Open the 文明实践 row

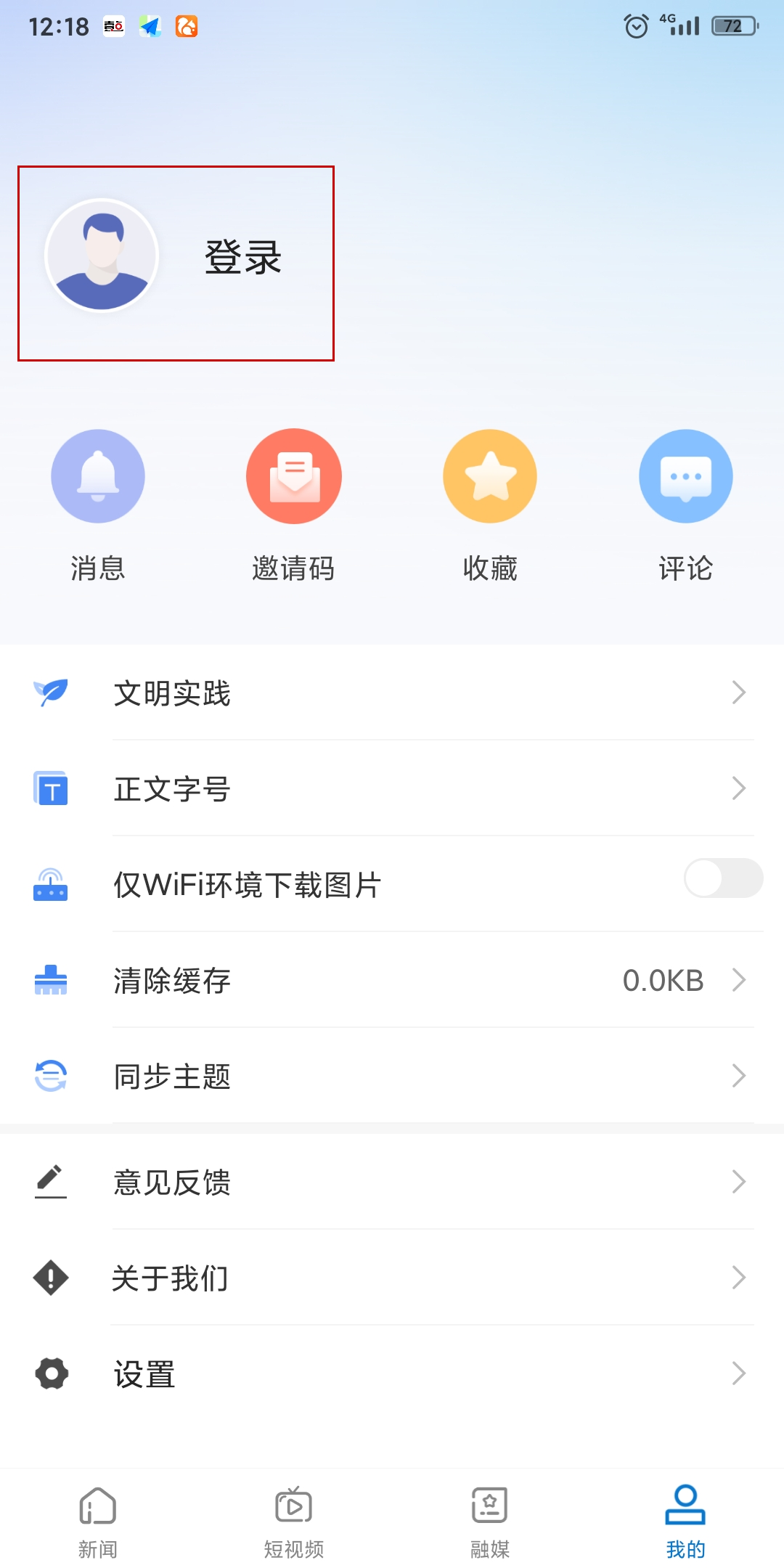[392, 693]
